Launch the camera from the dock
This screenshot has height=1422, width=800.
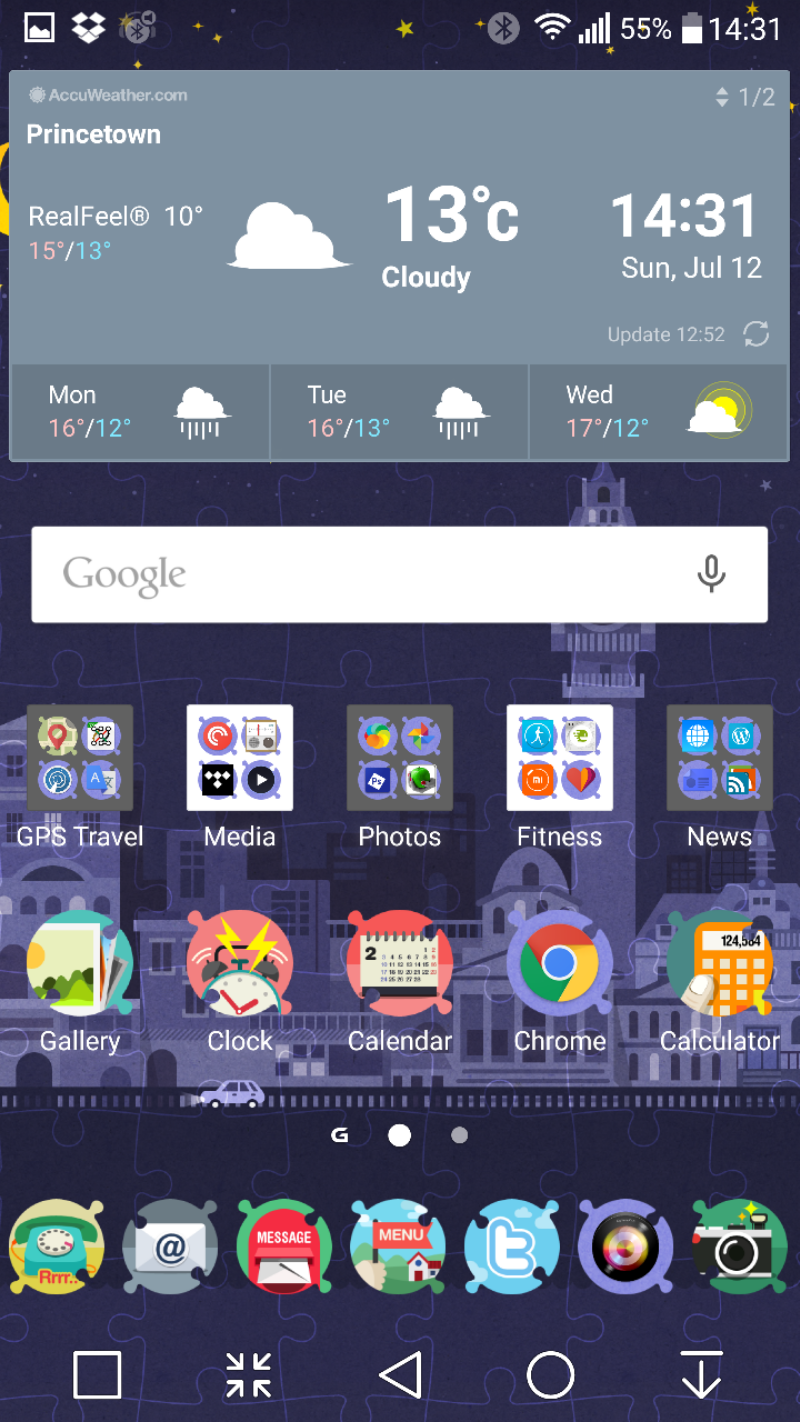(x=740, y=1247)
